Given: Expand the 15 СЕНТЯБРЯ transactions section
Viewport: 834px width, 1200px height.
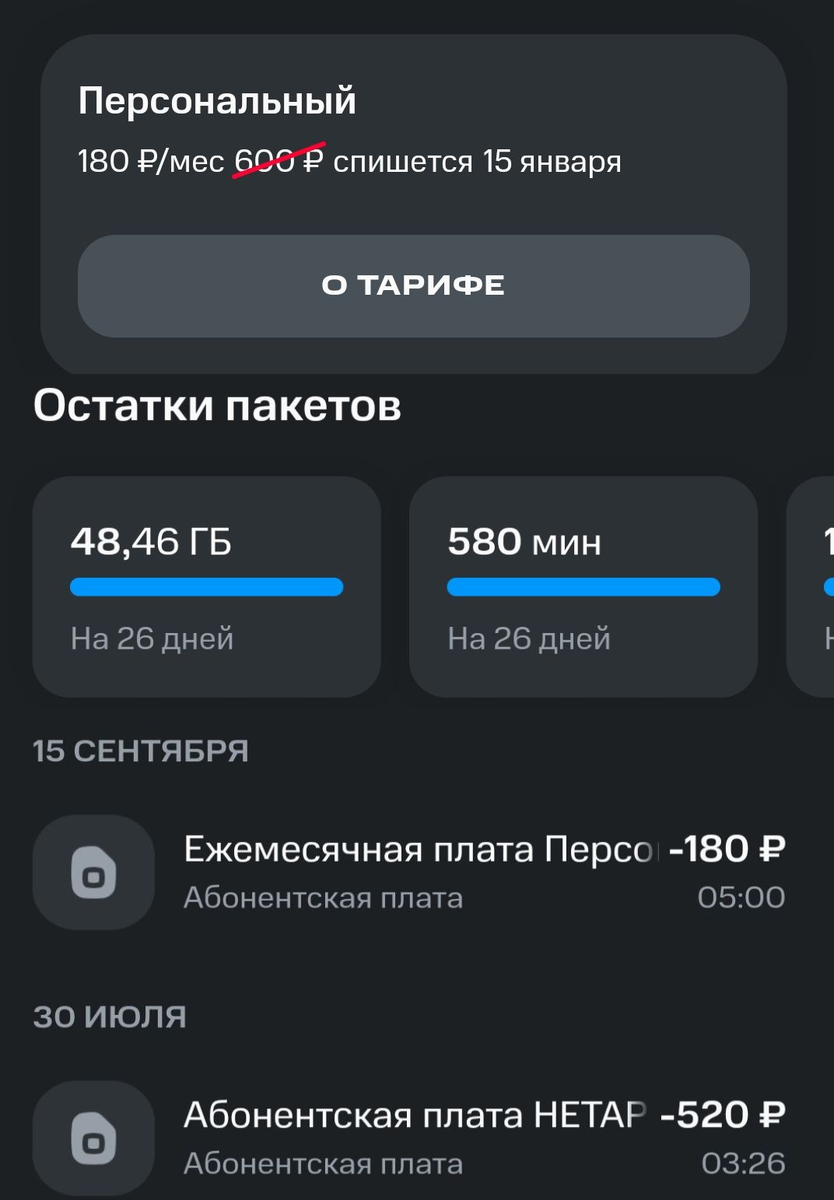Looking at the screenshot, I should click(x=140, y=750).
